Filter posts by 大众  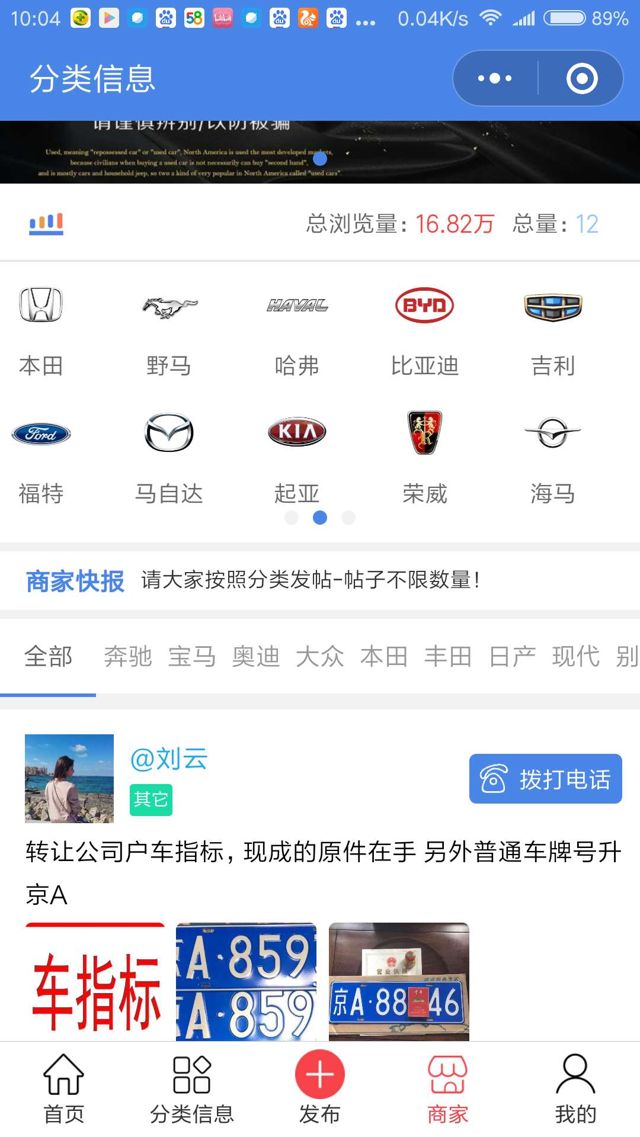(x=320, y=656)
